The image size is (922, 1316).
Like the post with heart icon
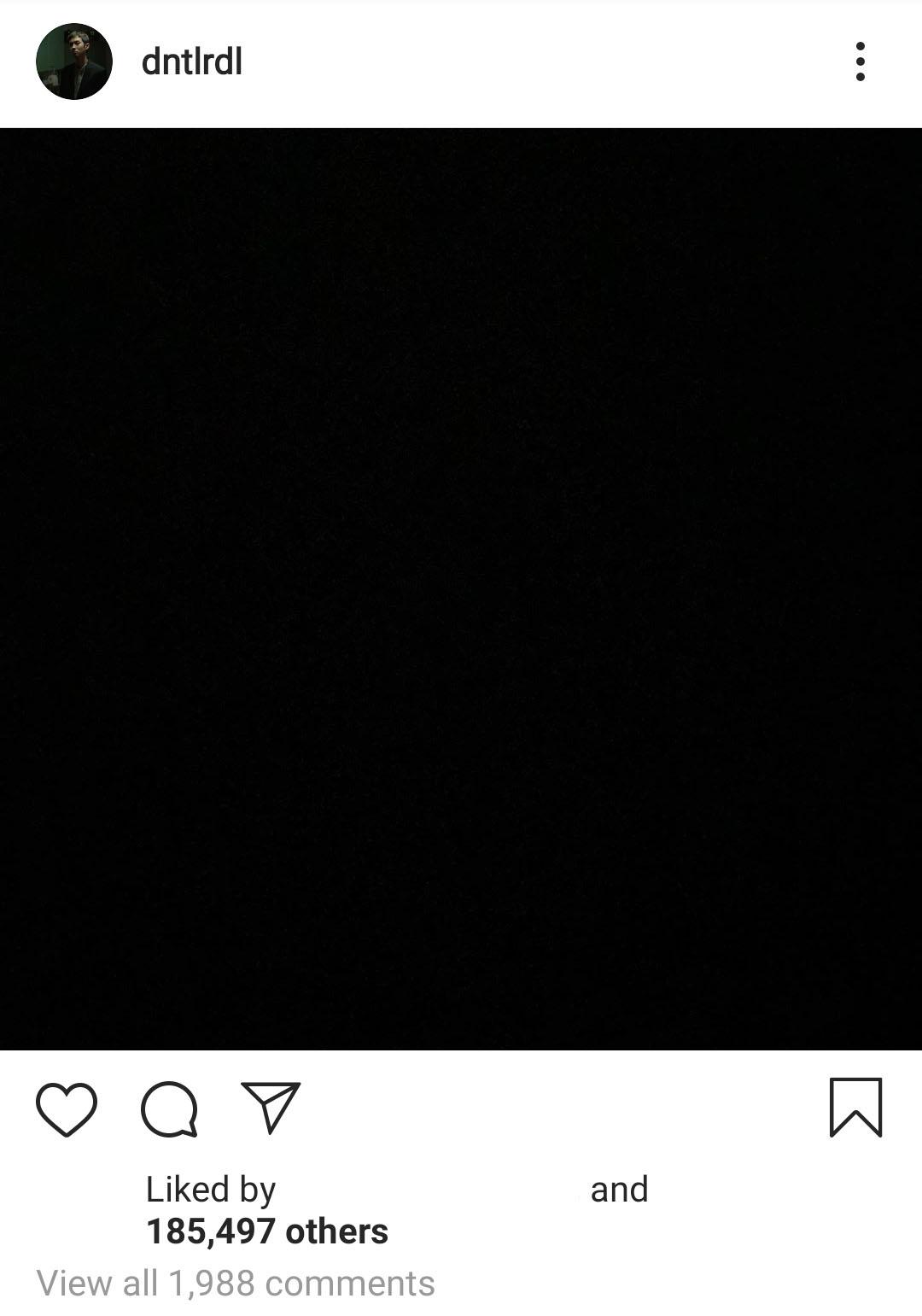tap(67, 1109)
